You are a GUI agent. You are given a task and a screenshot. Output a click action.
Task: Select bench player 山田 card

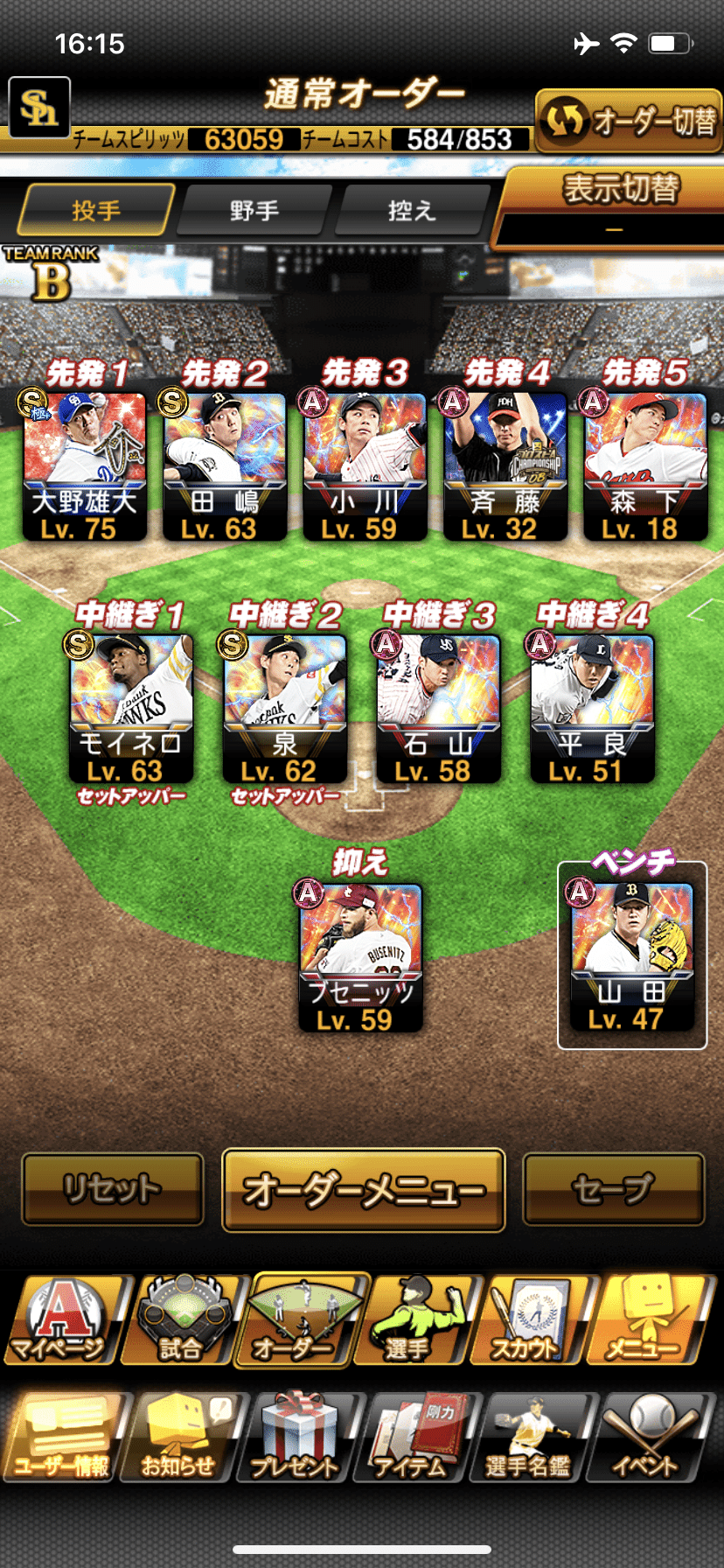[x=631, y=955]
